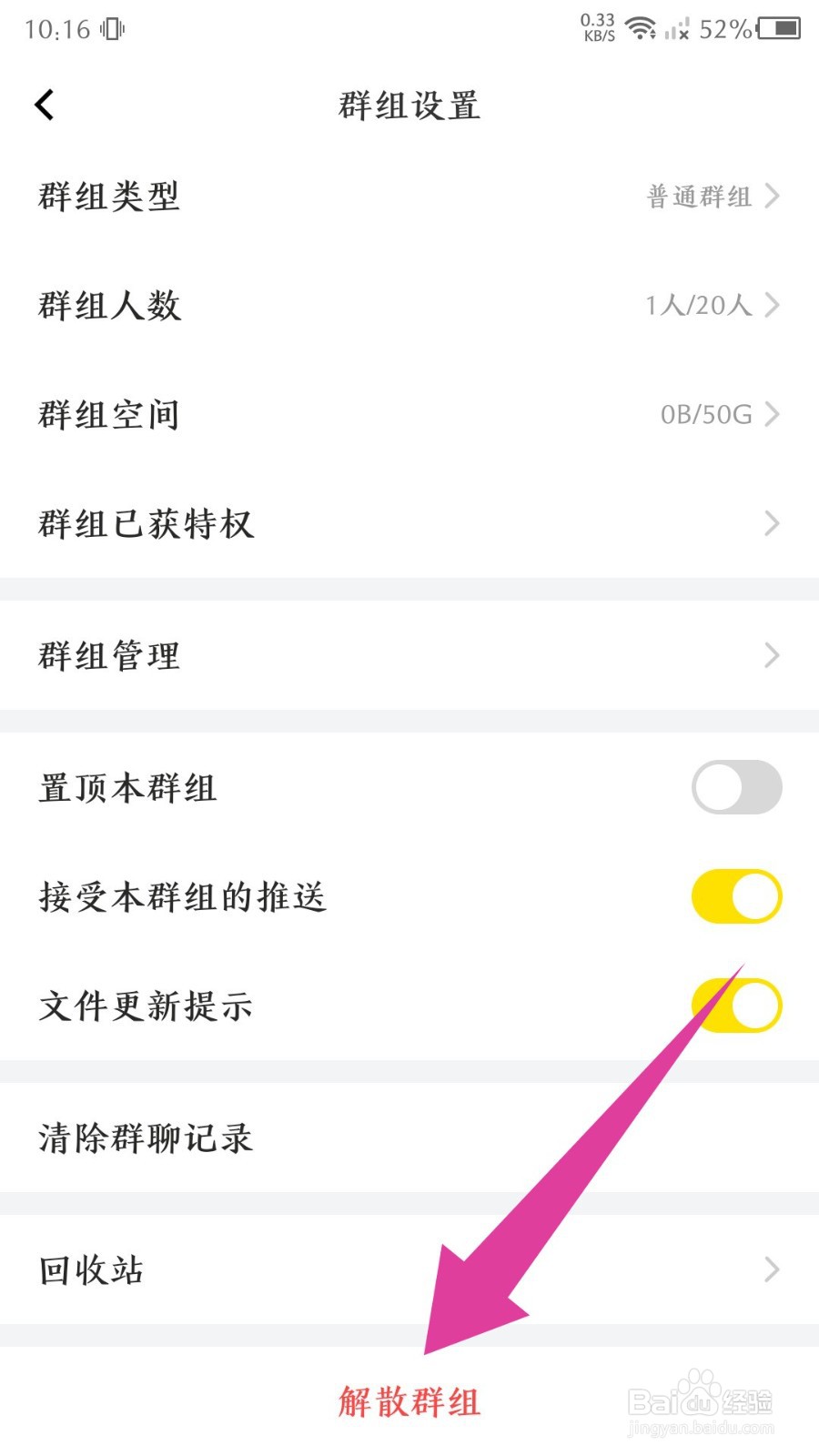Enable 置顶本群组 switch

(x=737, y=787)
